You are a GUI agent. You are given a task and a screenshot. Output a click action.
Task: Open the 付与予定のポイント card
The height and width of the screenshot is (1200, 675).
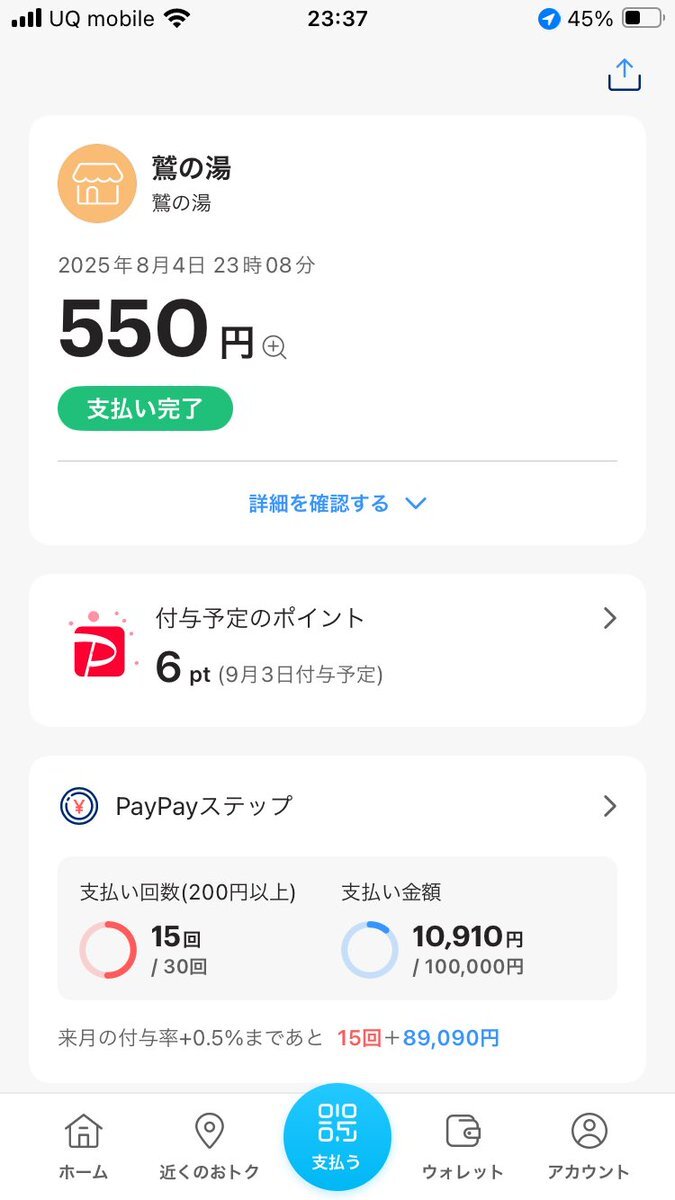[337, 650]
